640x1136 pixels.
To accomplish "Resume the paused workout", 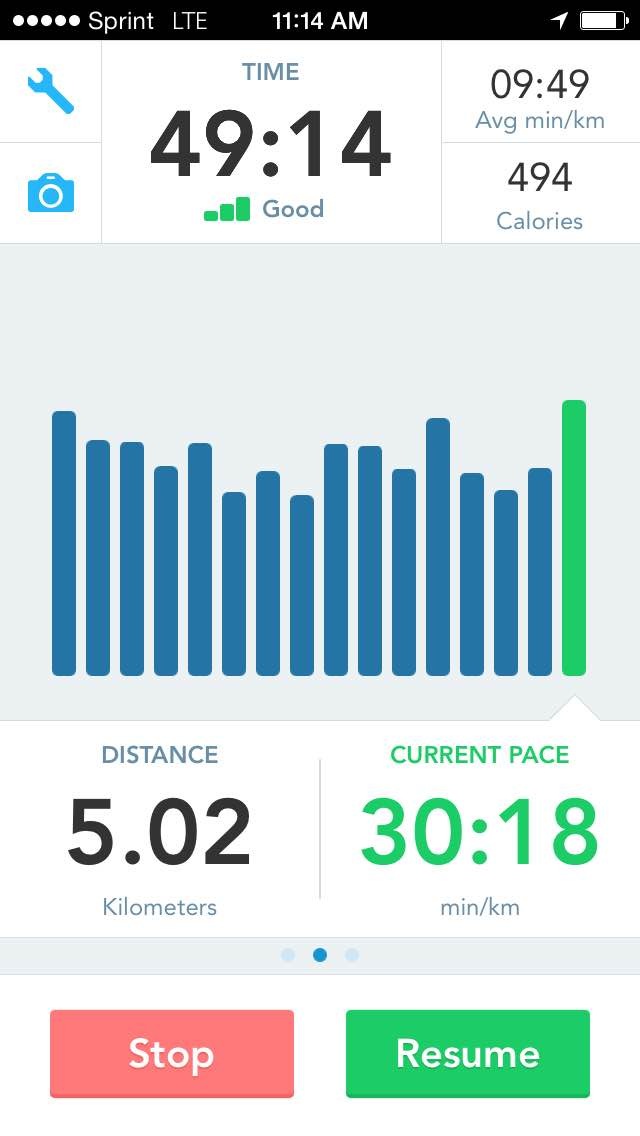I will click(467, 1053).
